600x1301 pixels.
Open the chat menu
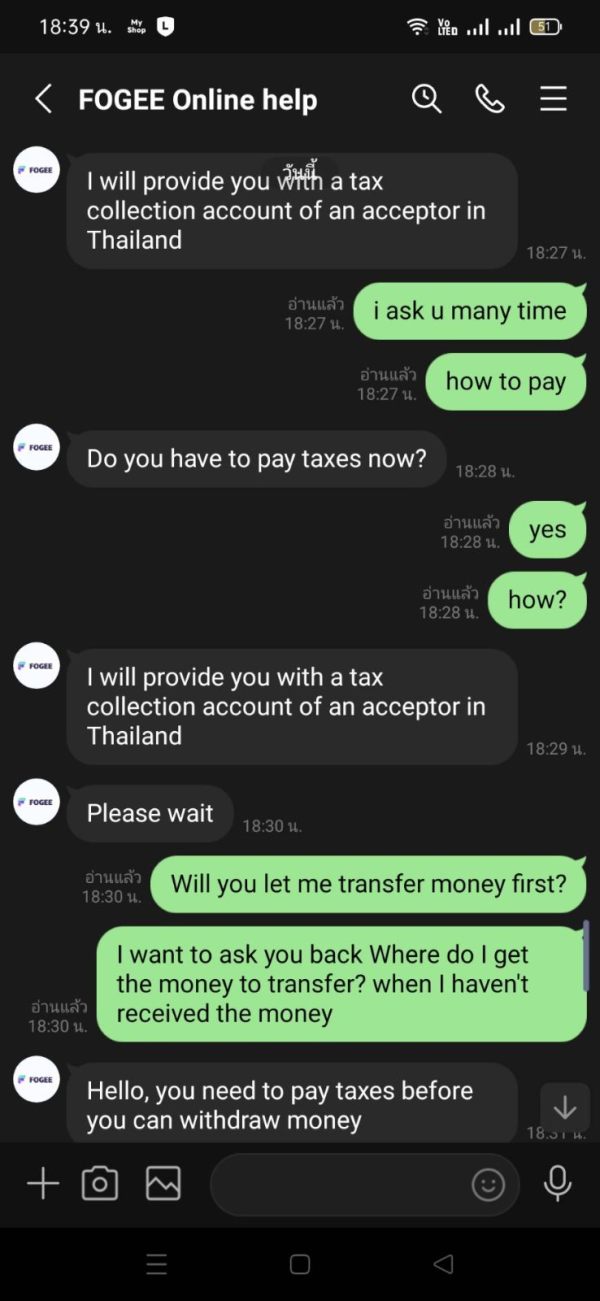click(x=553, y=98)
